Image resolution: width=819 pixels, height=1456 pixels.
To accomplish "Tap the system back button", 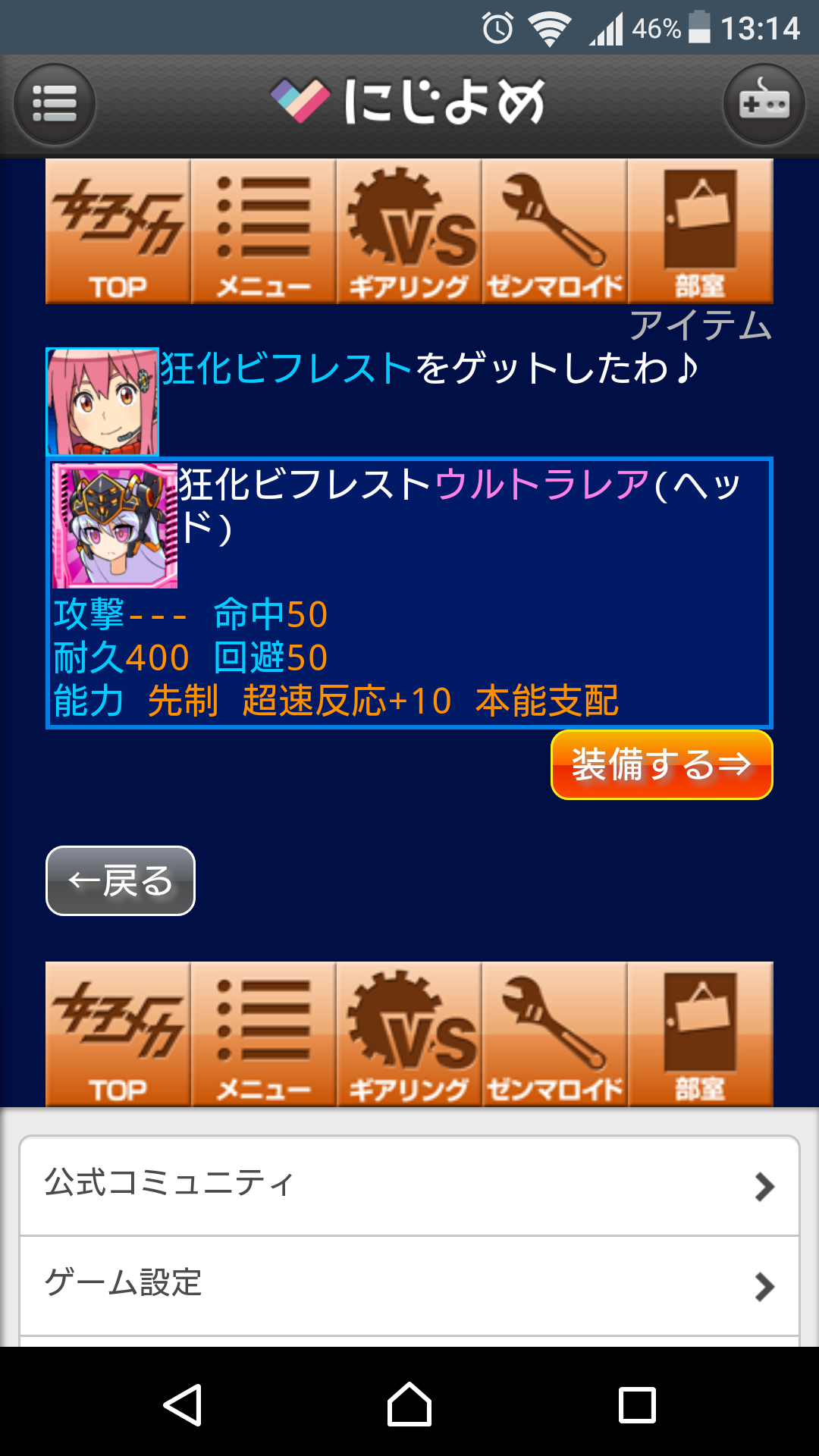I will click(x=183, y=1404).
